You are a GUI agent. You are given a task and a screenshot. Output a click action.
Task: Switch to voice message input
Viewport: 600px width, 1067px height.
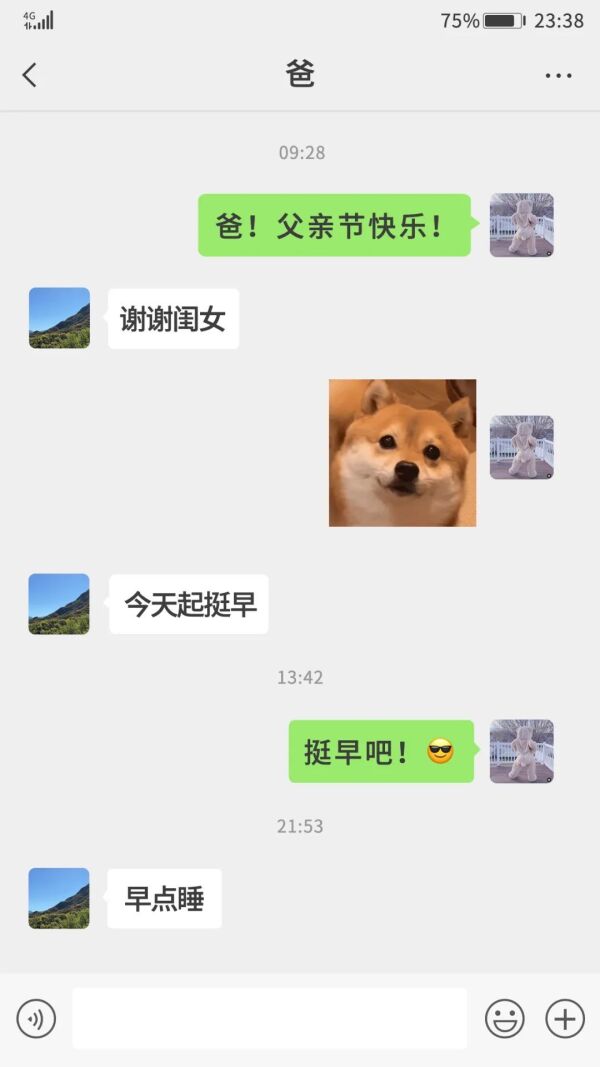tap(36, 1019)
